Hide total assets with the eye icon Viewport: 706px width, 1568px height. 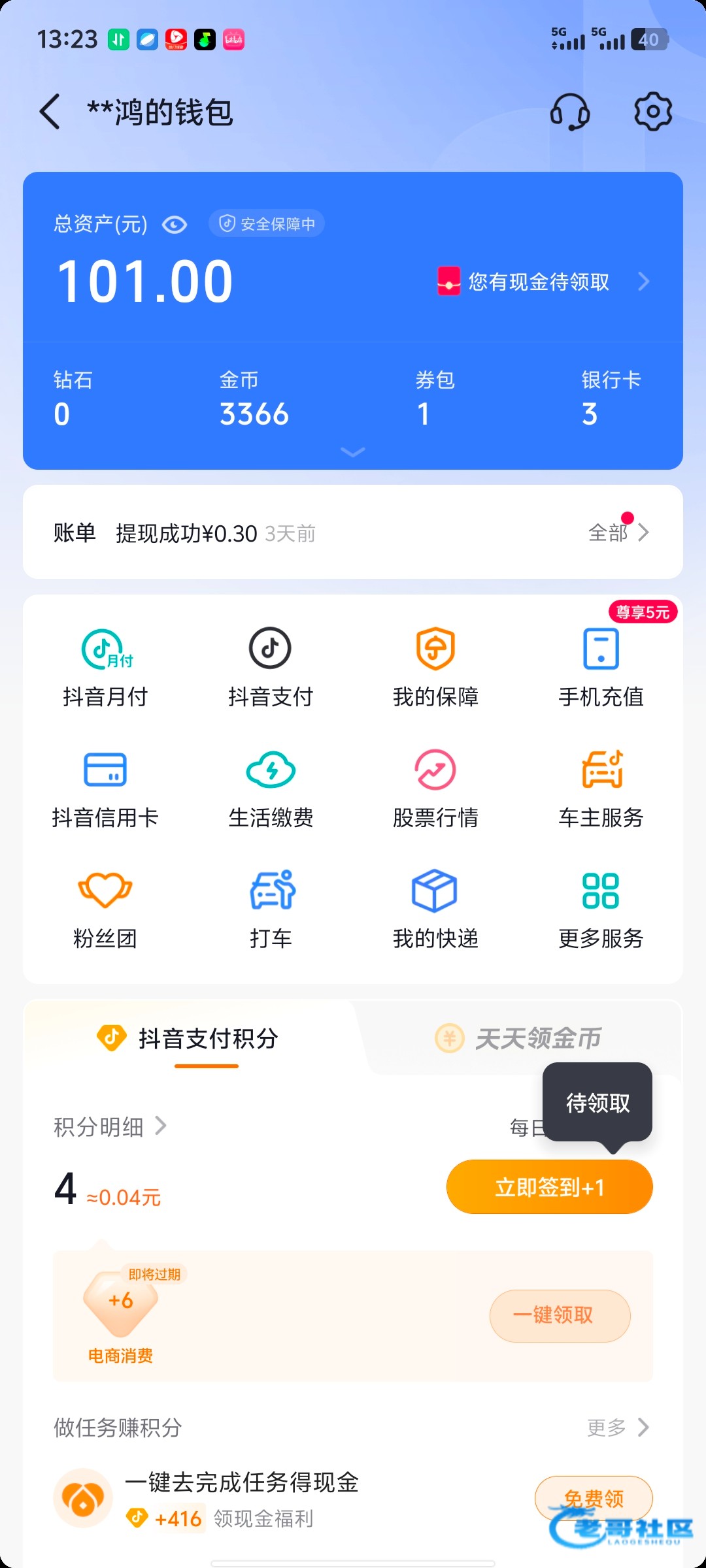coord(175,225)
